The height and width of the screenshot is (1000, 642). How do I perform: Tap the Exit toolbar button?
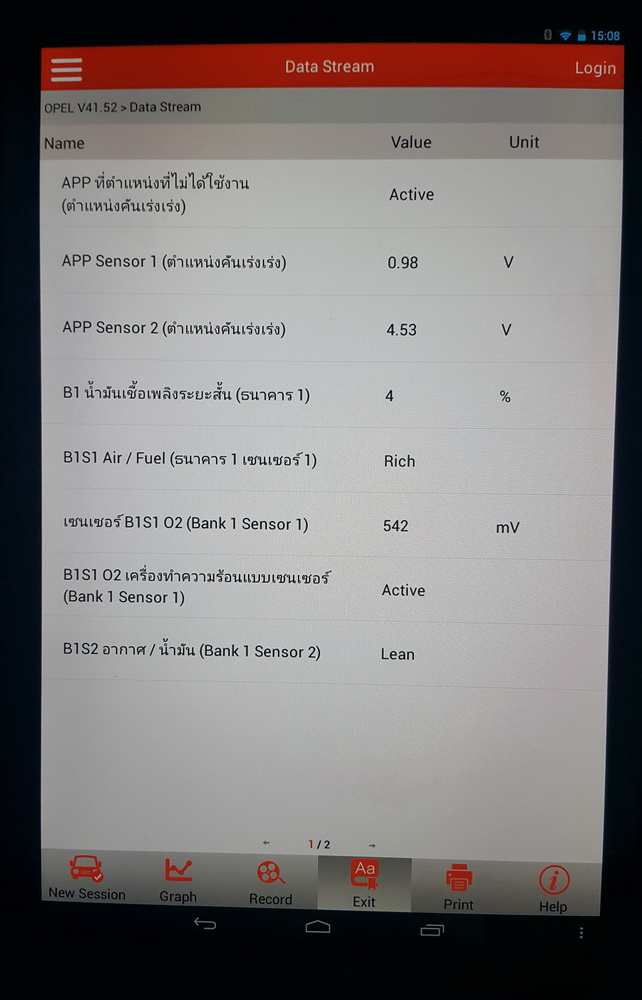(x=364, y=883)
